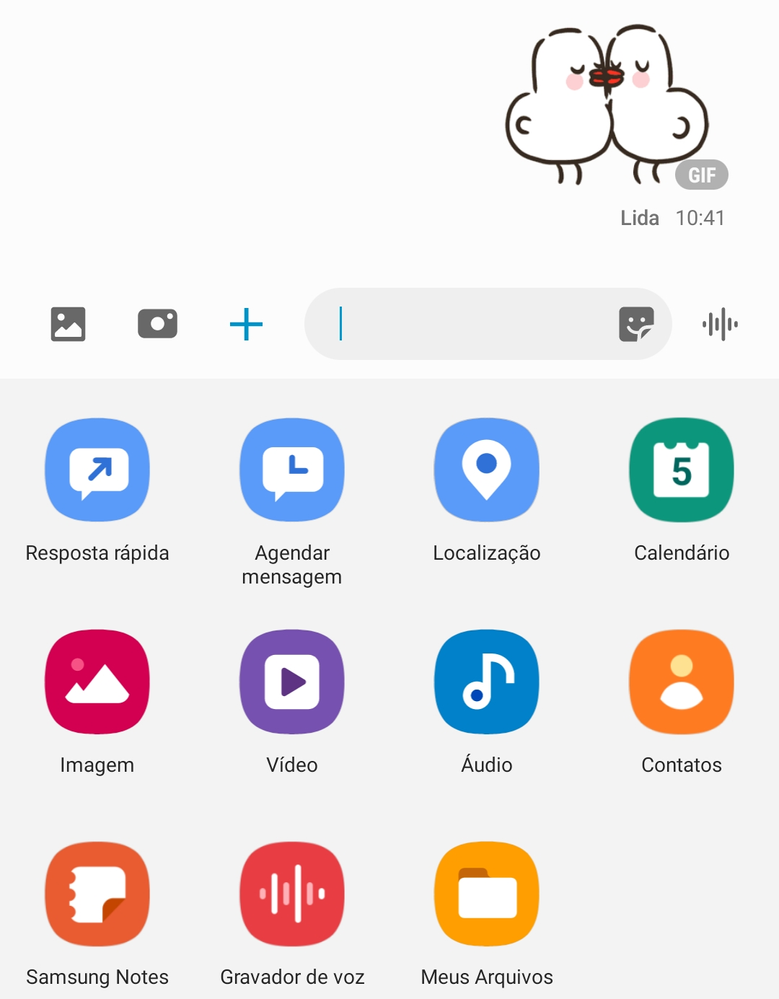Choose Agendar mensagem
This screenshot has width=779, height=999.
click(x=292, y=471)
